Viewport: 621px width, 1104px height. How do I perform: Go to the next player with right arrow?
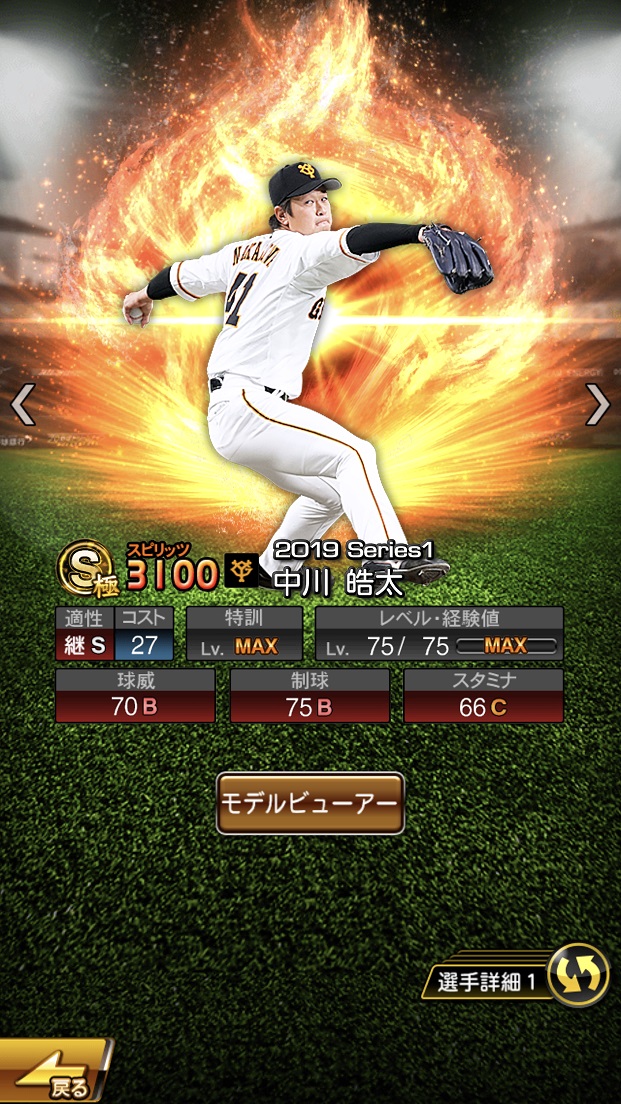click(597, 405)
